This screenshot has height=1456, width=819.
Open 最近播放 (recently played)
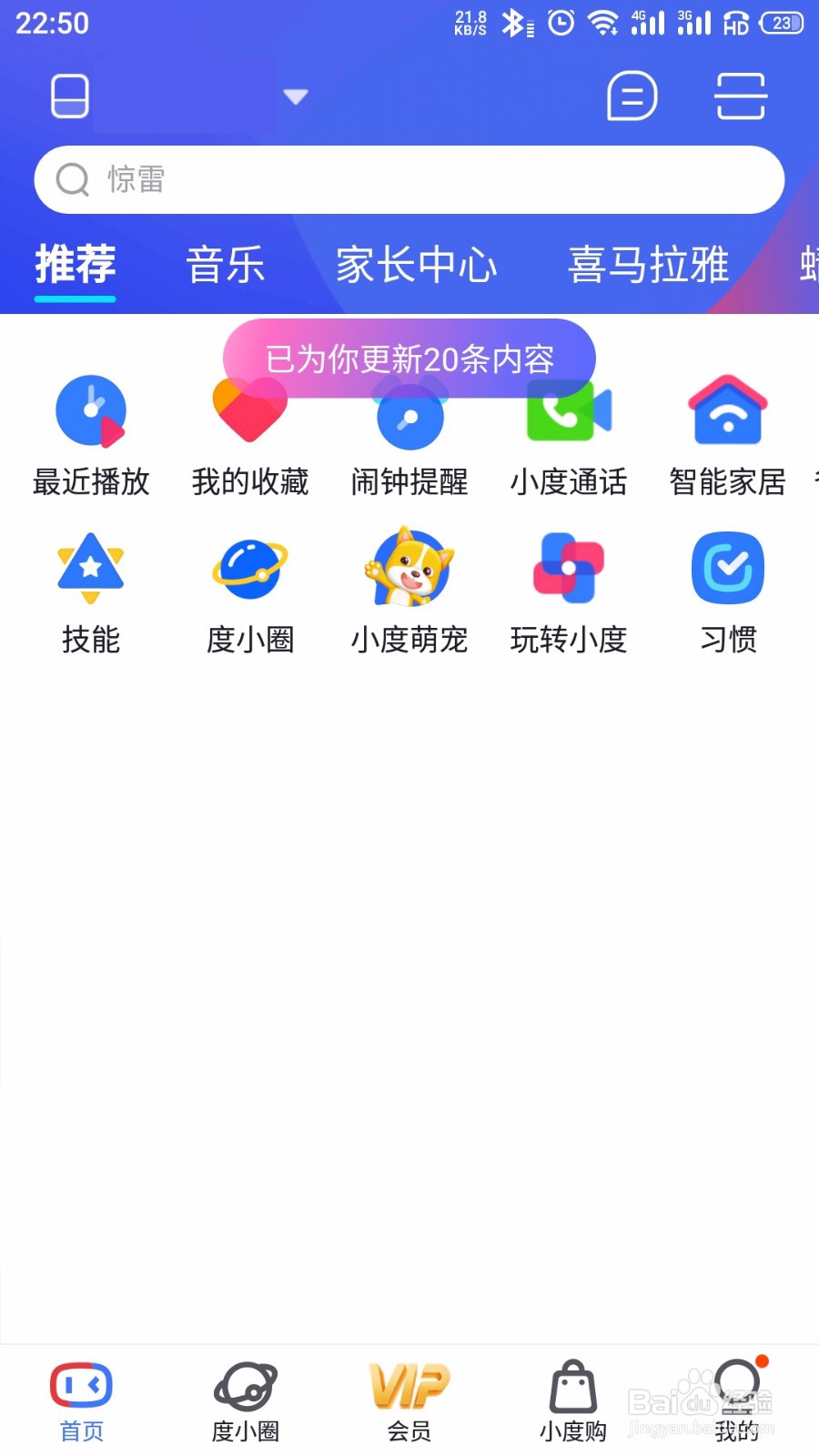tap(90, 435)
